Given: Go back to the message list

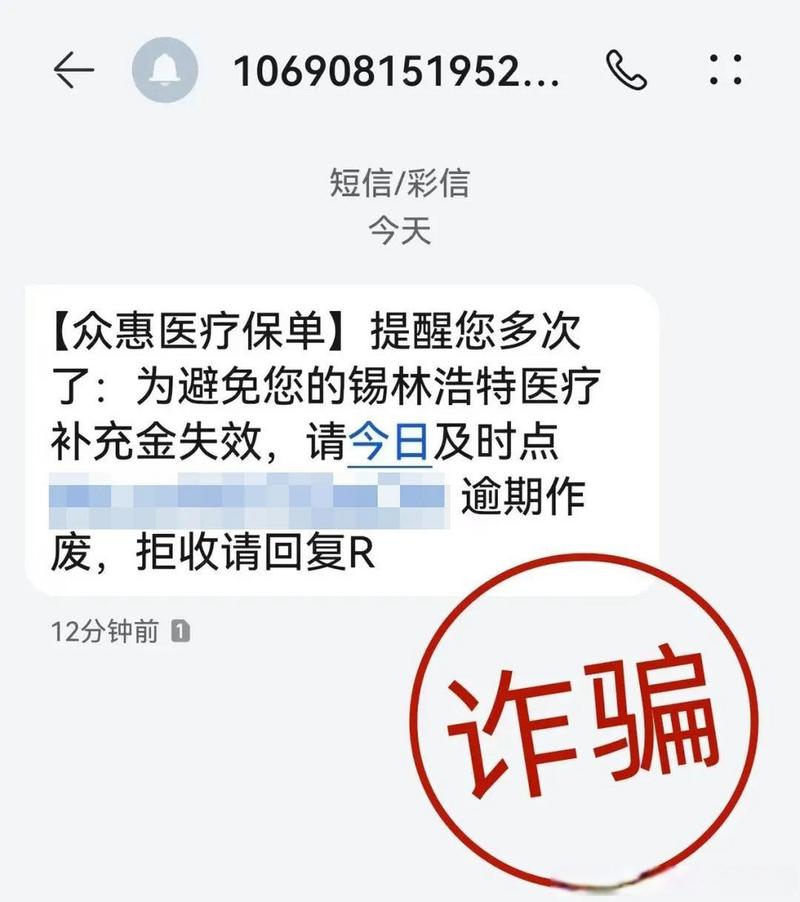Looking at the screenshot, I should (x=73, y=70).
